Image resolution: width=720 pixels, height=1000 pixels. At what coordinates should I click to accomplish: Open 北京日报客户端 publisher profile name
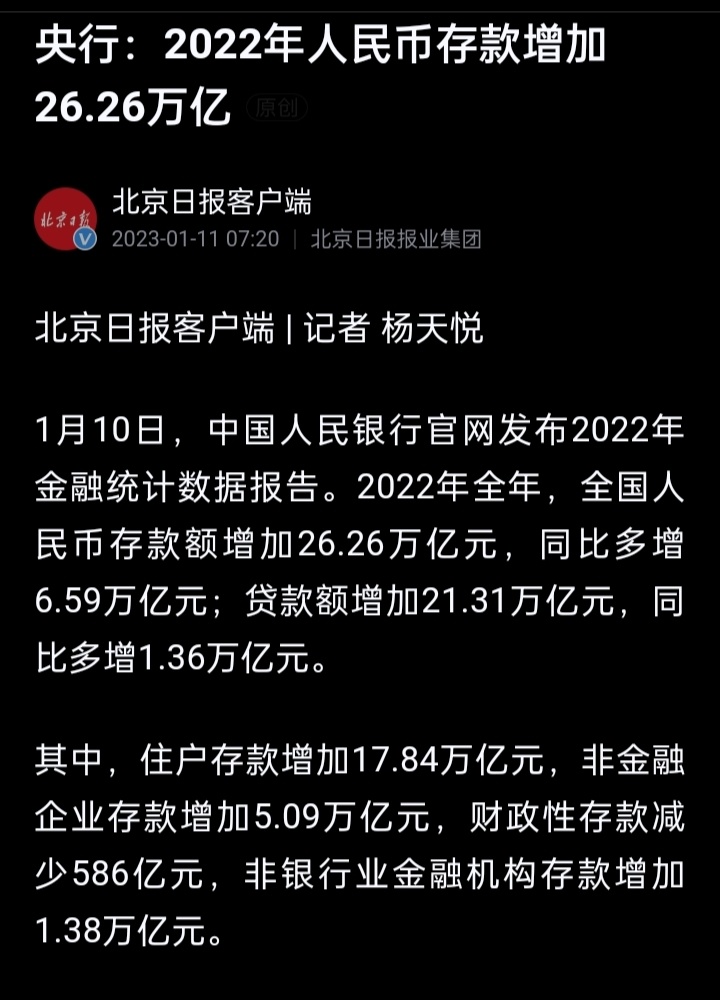[211, 203]
